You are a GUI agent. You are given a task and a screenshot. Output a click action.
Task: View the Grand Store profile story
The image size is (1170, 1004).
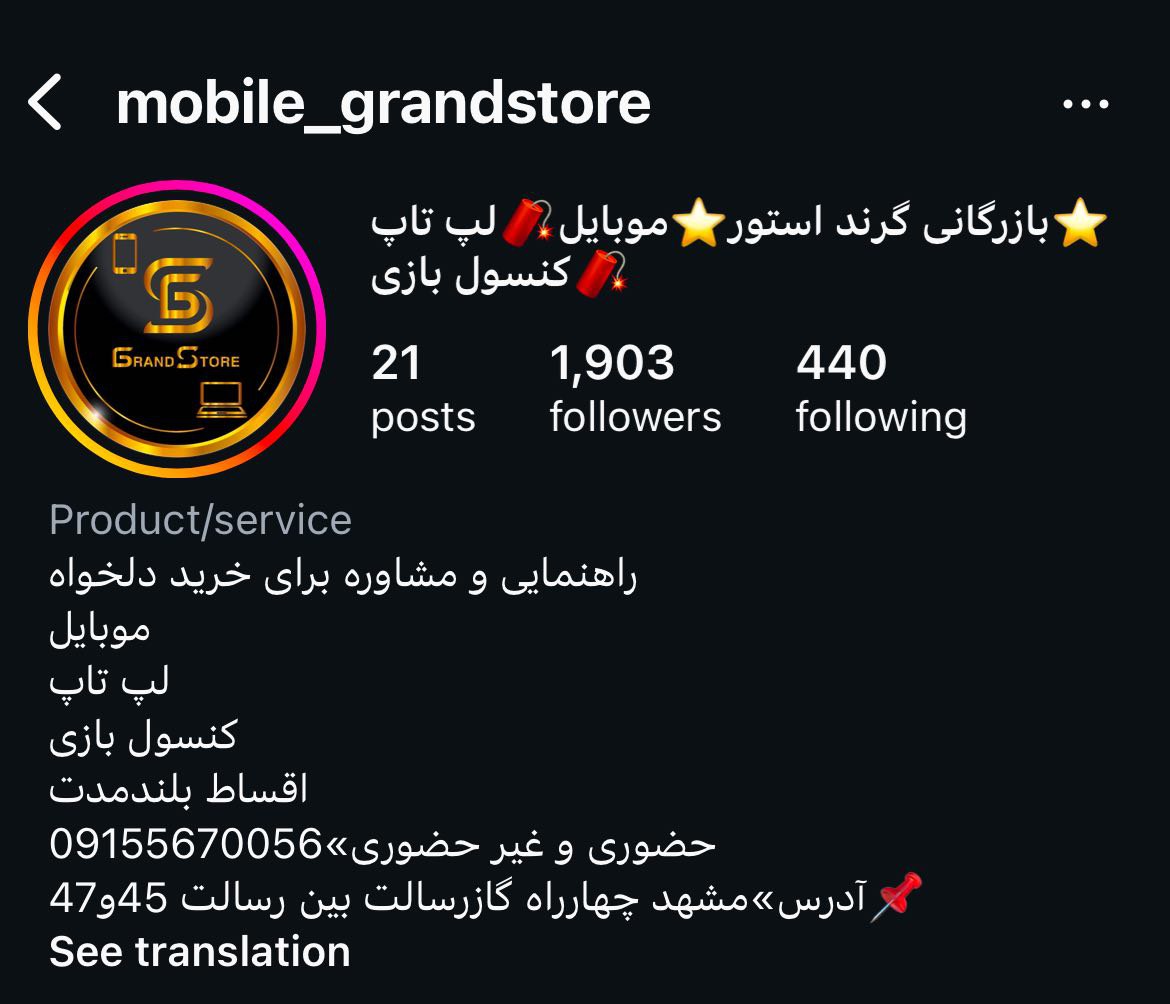(x=178, y=329)
